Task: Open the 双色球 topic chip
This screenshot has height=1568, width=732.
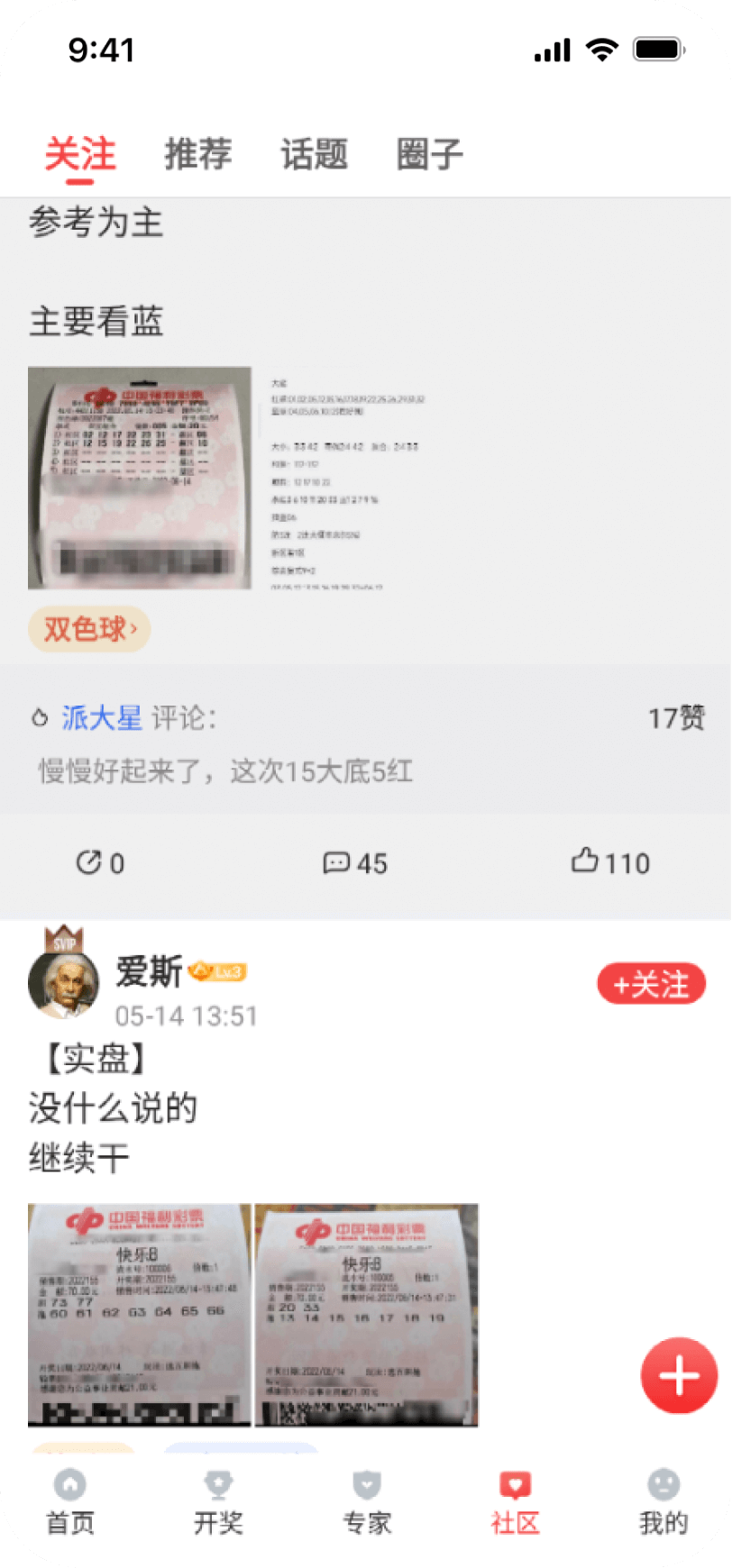Action: tap(89, 628)
